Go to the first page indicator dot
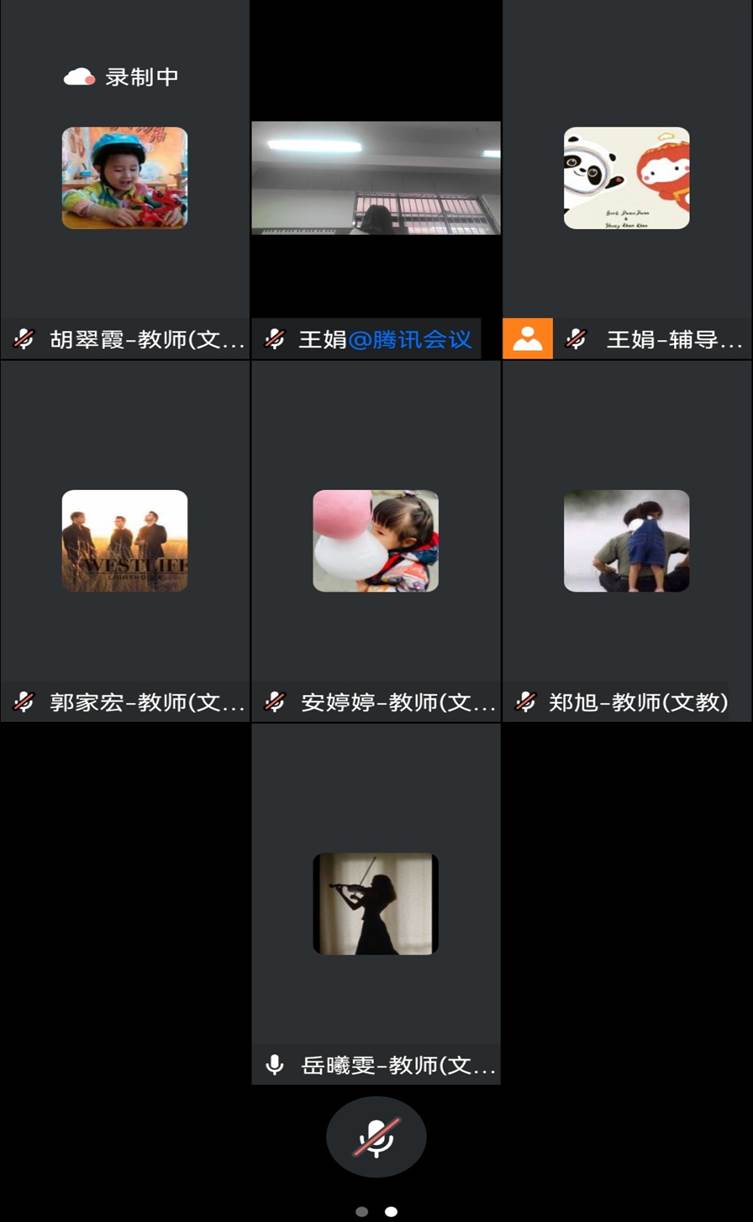 click(362, 1212)
